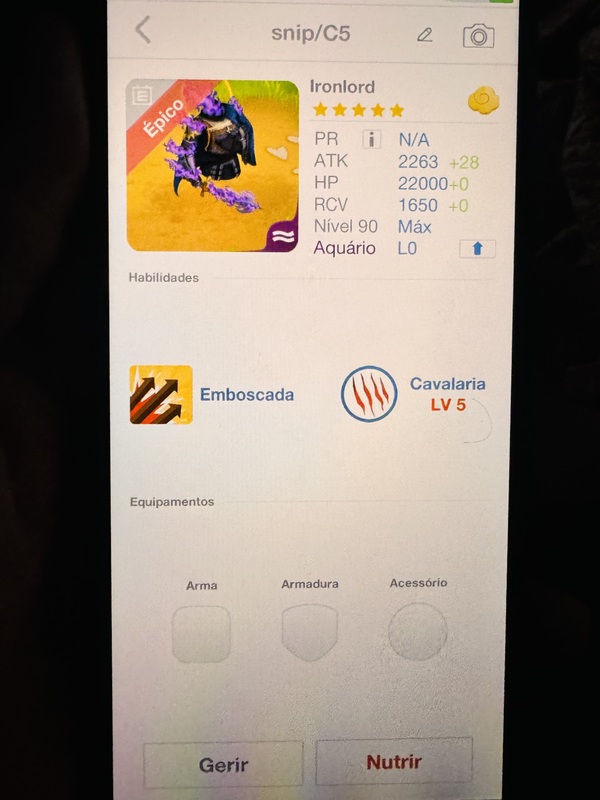Open the camera screenshot icon

coord(478,36)
